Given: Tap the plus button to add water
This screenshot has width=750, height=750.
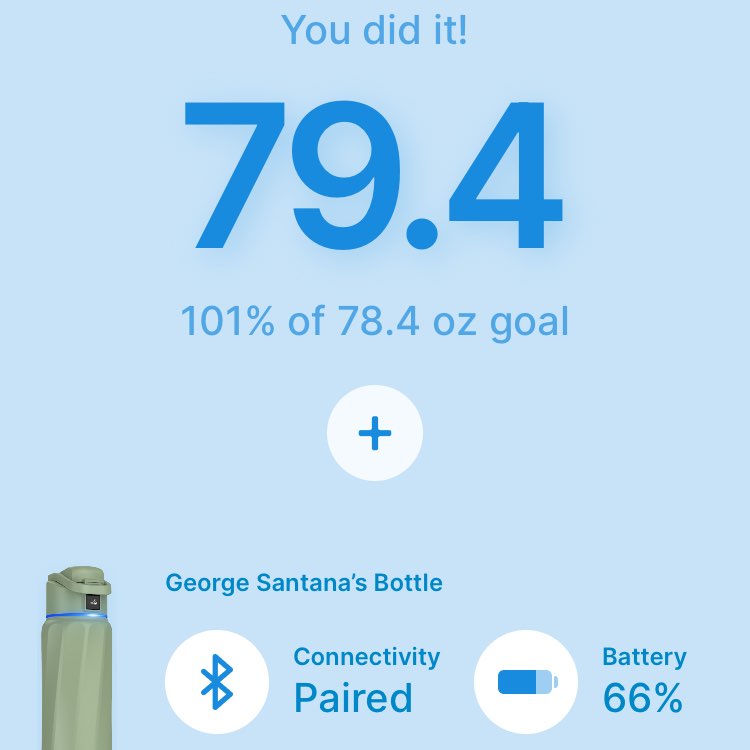Looking at the screenshot, I should point(375,434).
